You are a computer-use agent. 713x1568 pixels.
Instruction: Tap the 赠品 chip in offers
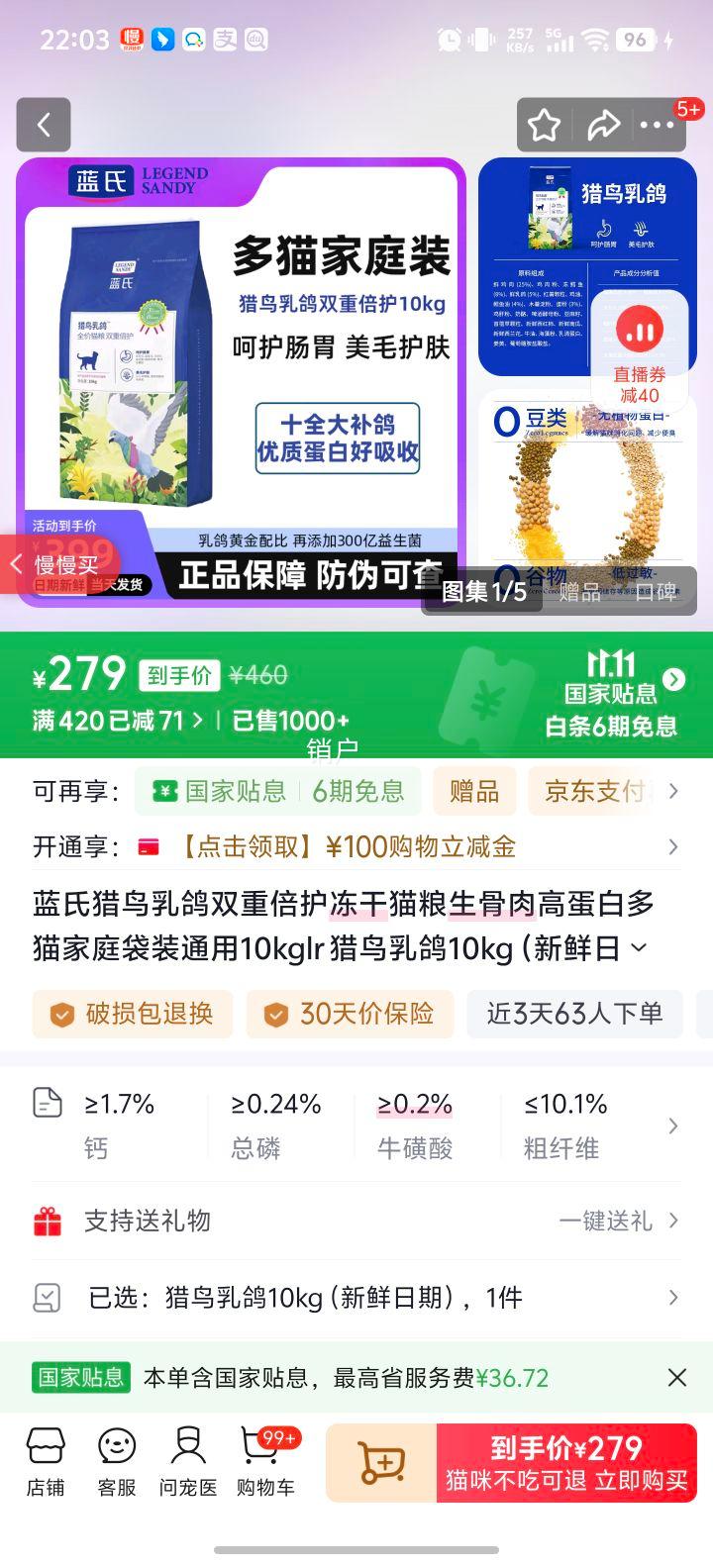point(474,791)
